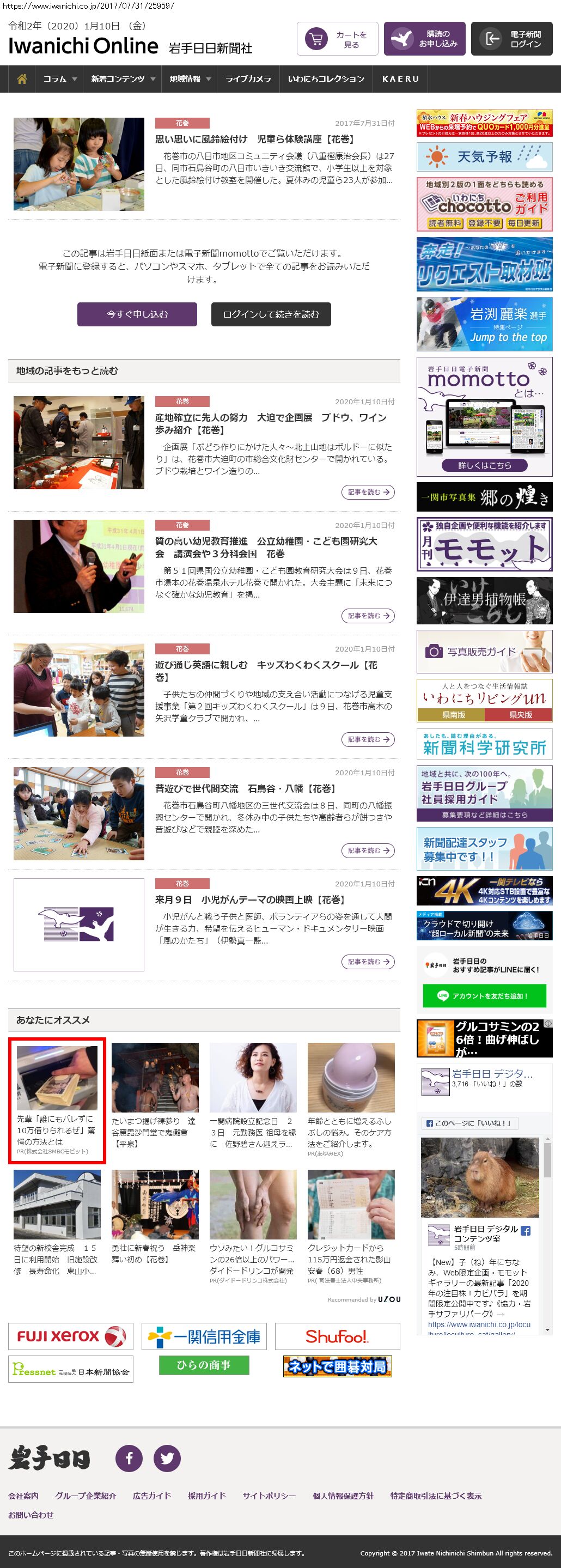This screenshot has height=1568, width=561.
Task: Go to the home page icon
Action: pos(22,79)
